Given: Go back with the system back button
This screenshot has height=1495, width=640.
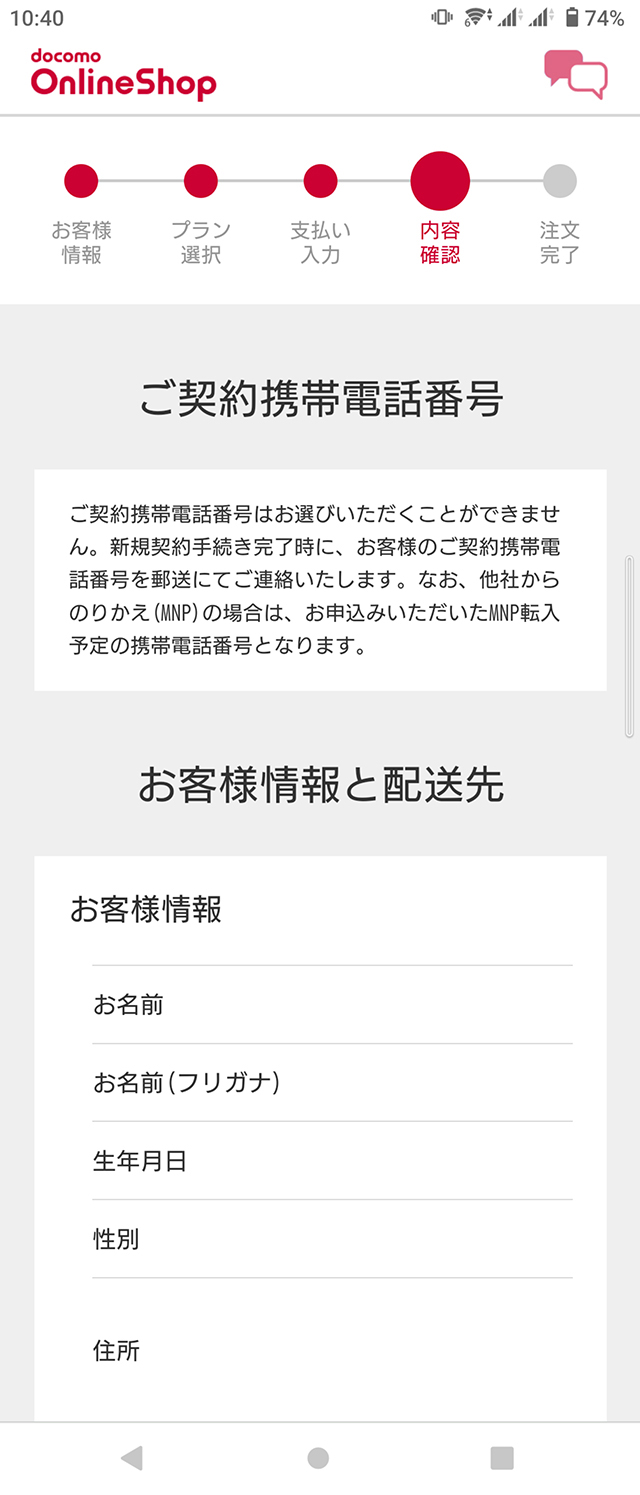Looking at the screenshot, I should tap(132, 1458).
